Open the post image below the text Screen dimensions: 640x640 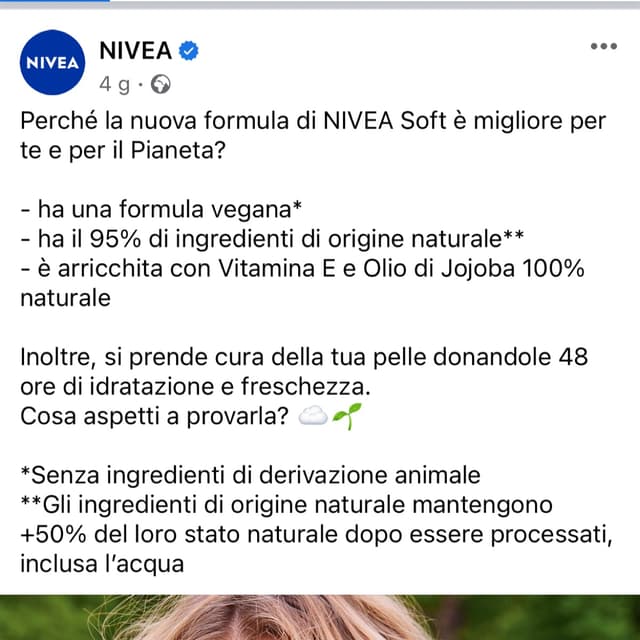pos(320,618)
